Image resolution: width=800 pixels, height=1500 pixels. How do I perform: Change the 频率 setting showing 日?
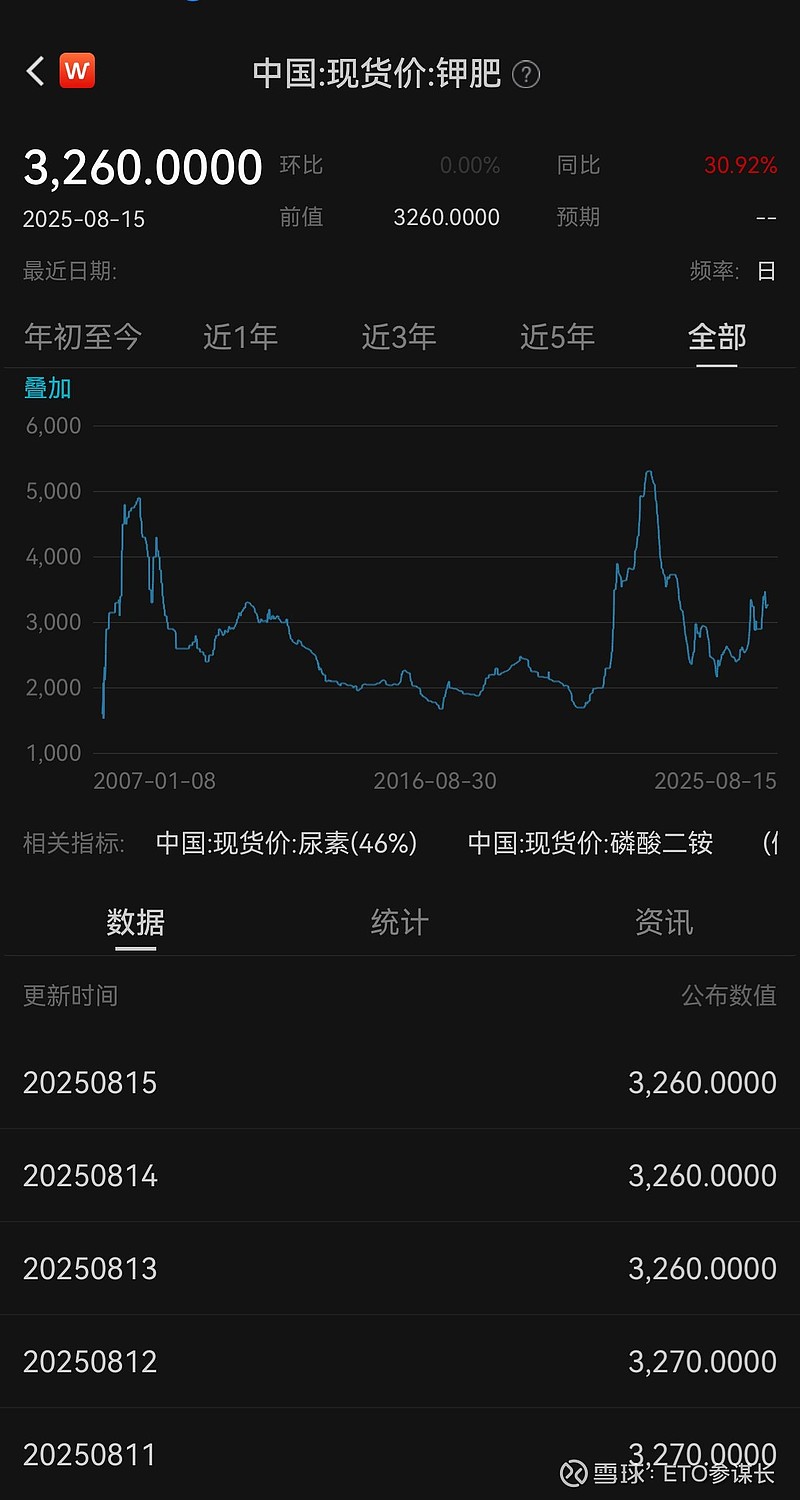(766, 270)
